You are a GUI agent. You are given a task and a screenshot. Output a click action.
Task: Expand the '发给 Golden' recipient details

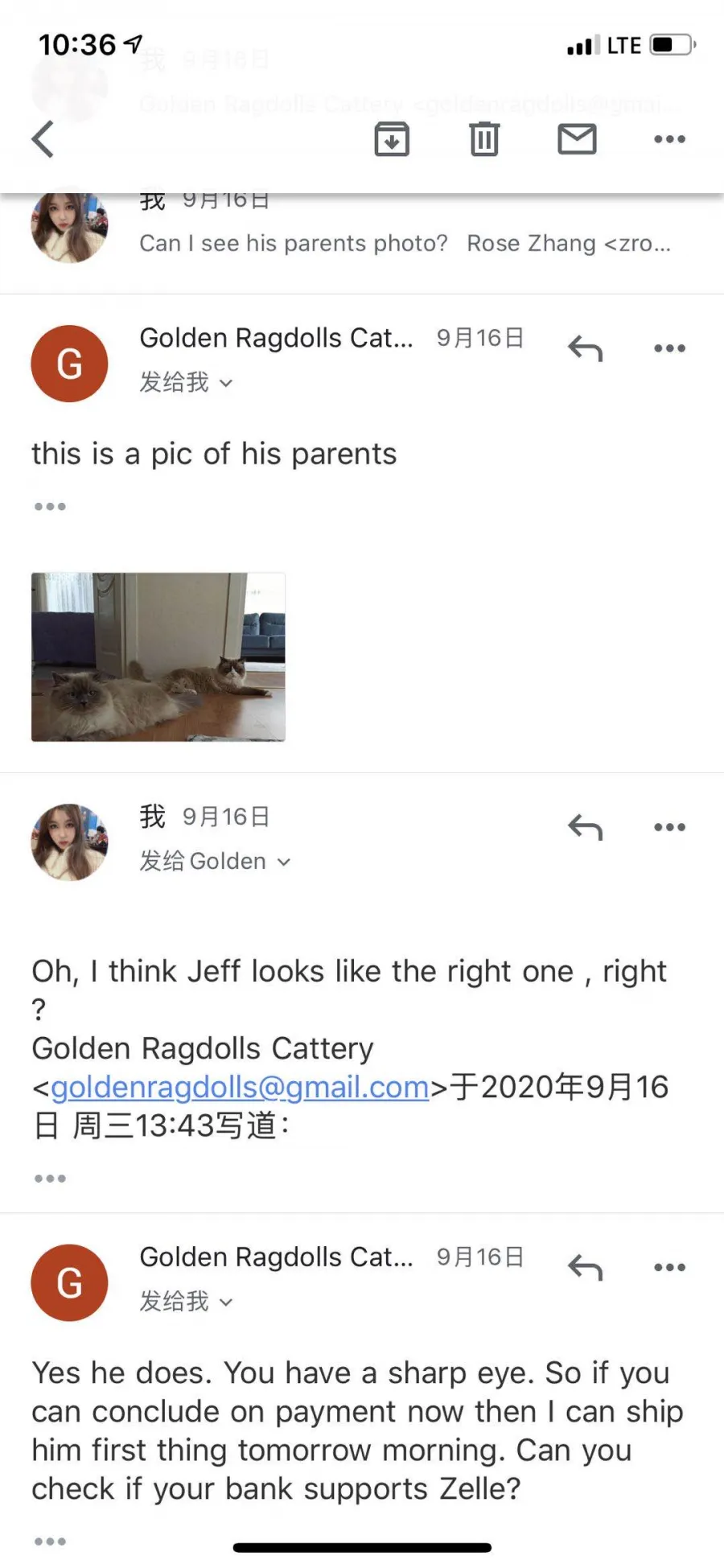coord(215,861)
